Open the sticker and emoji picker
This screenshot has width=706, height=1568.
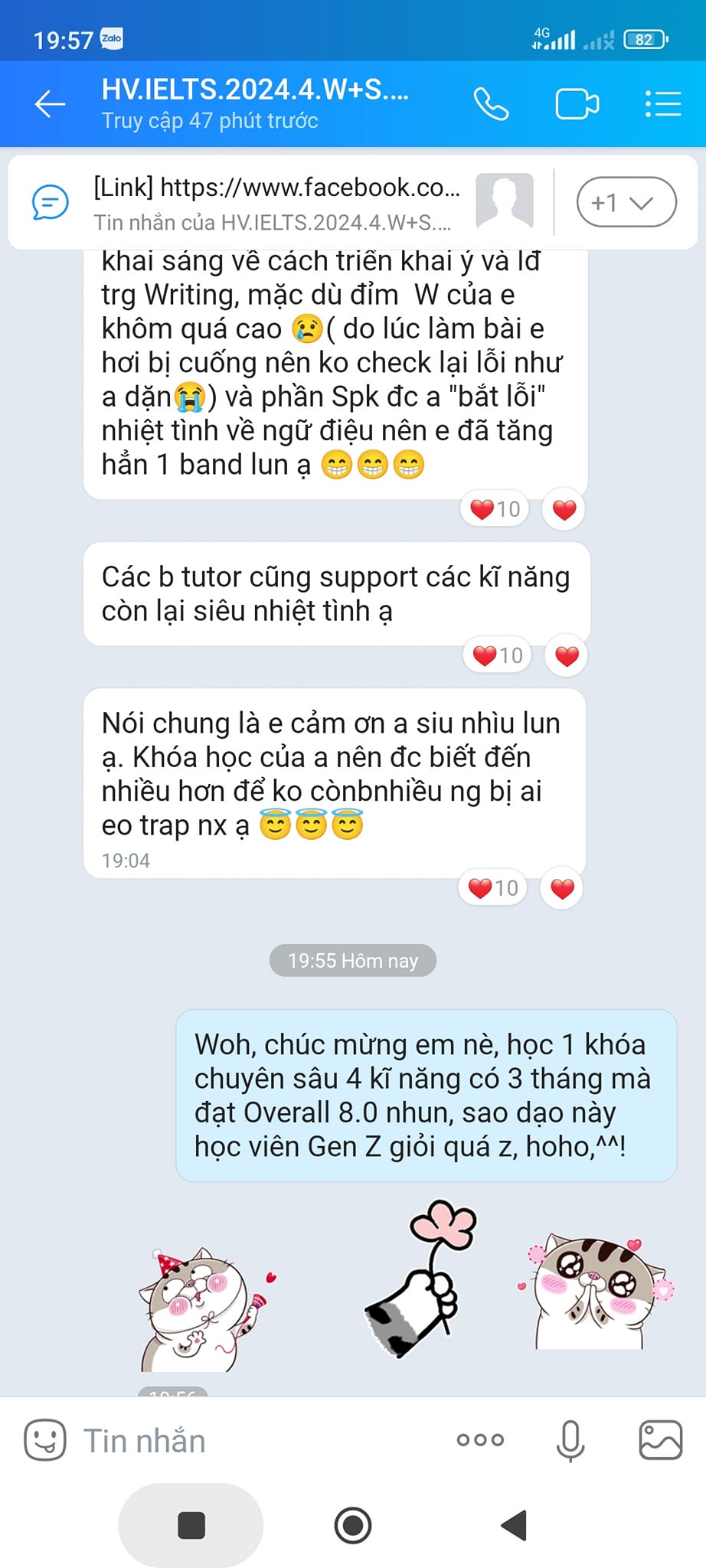[x=45, y=1440]
